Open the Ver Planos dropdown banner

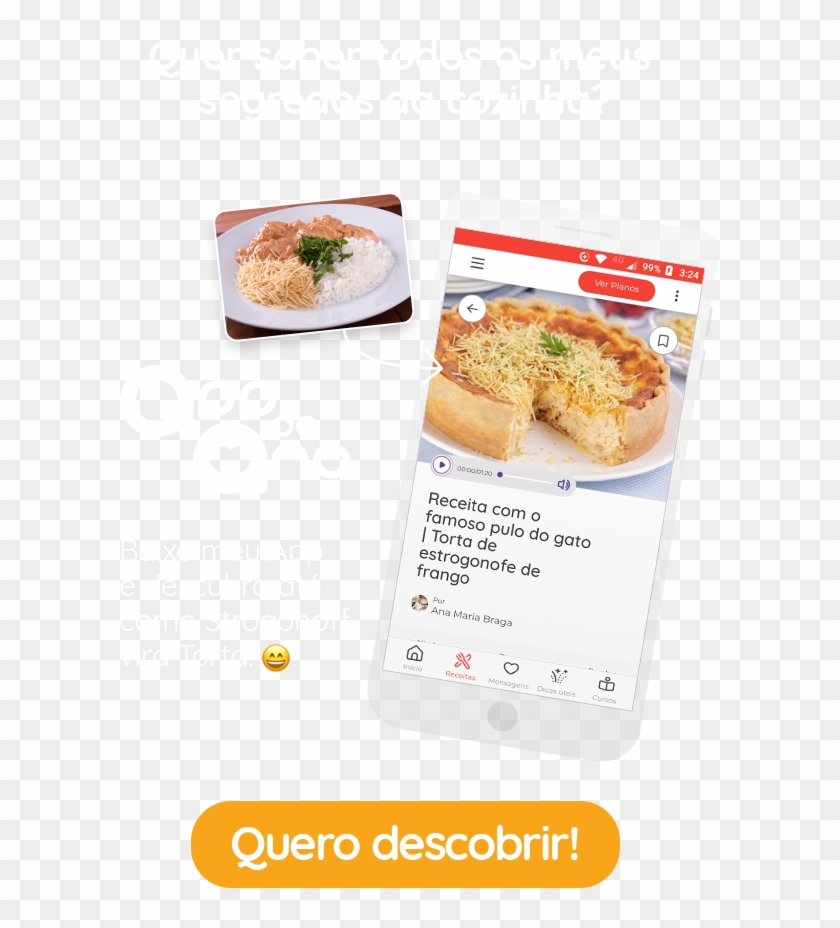tap(616, 287)
